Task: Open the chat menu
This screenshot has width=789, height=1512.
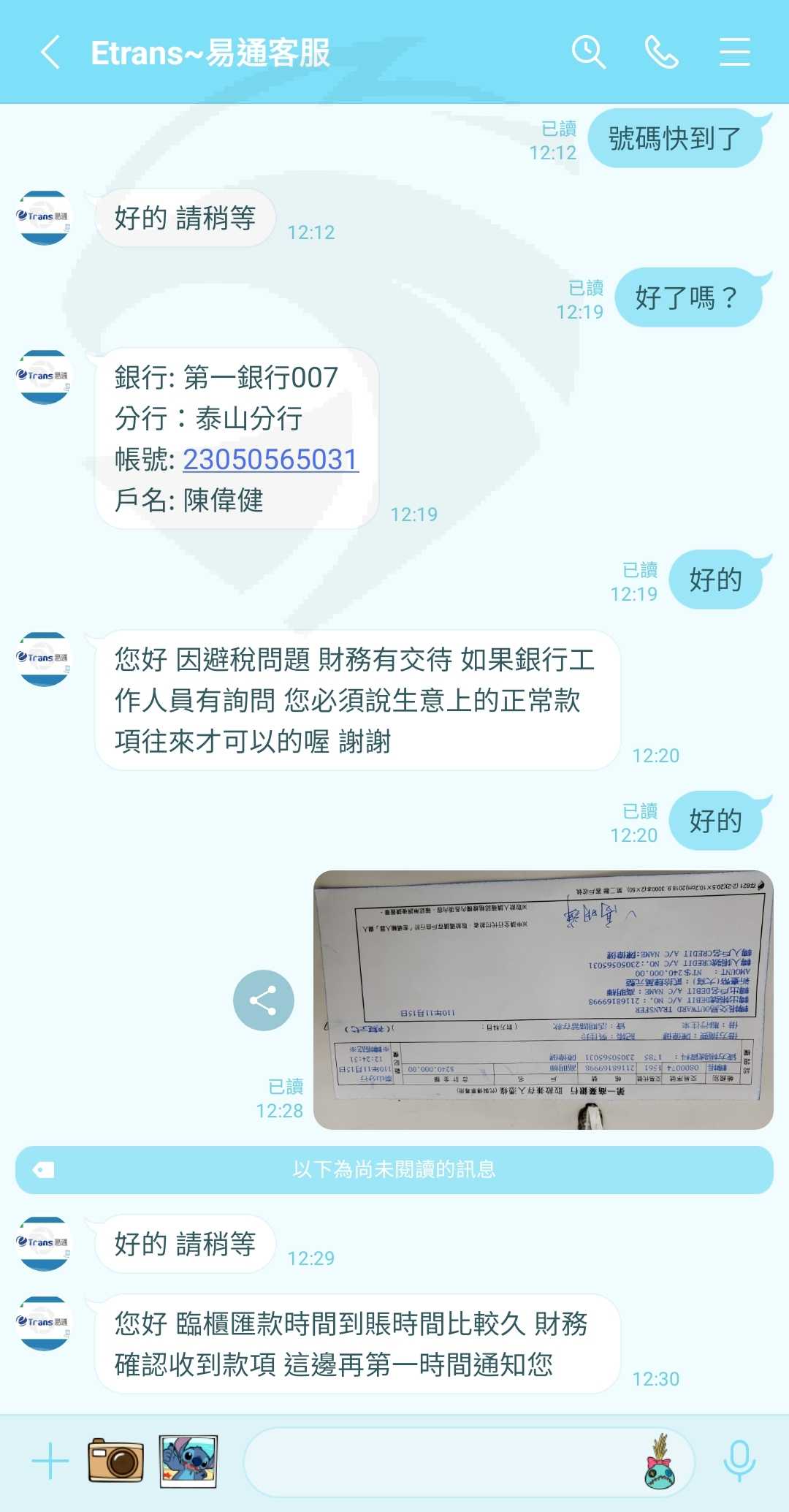Action: pos(734,53)
